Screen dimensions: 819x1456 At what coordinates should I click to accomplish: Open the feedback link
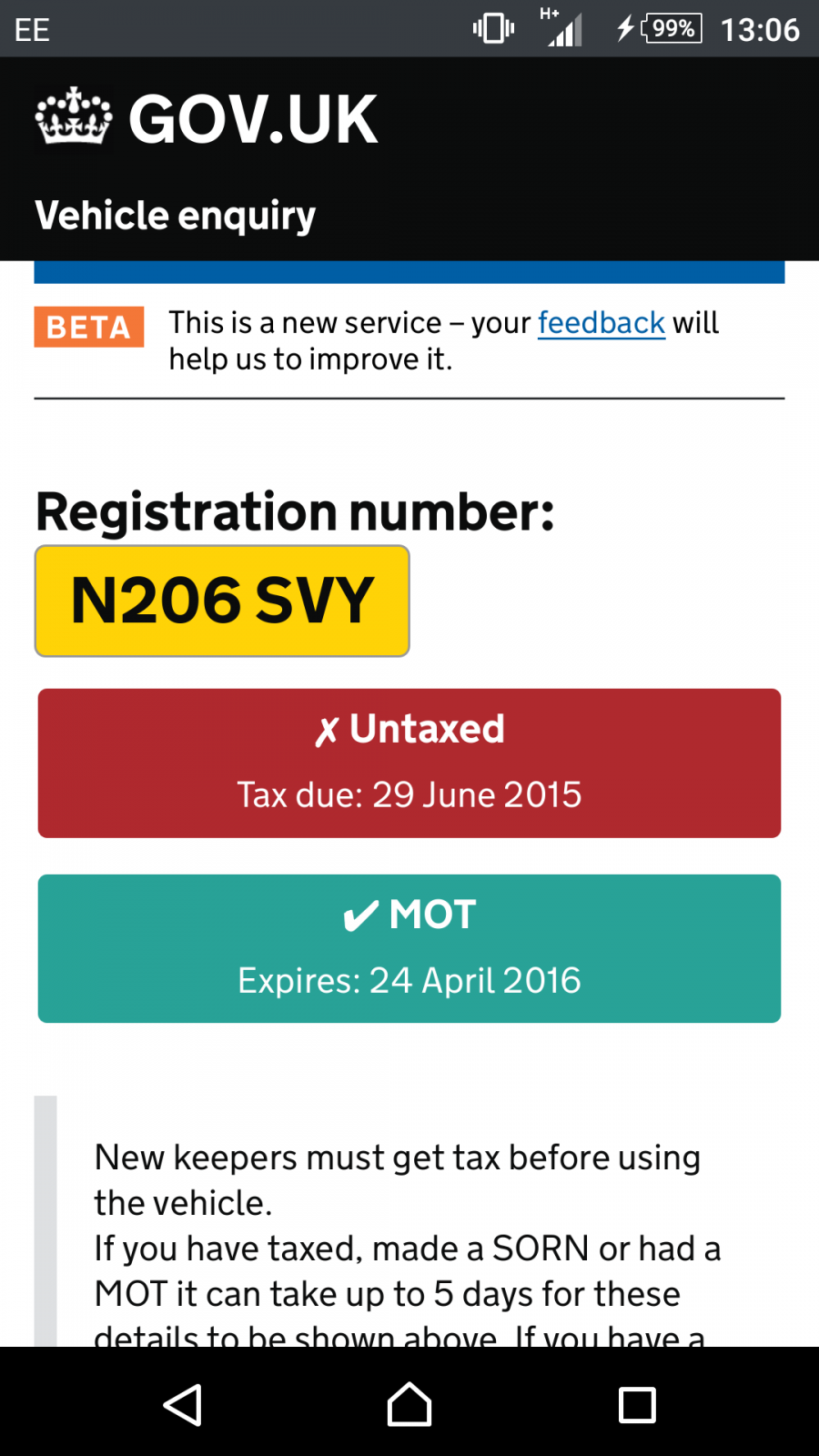coord(601,323)
